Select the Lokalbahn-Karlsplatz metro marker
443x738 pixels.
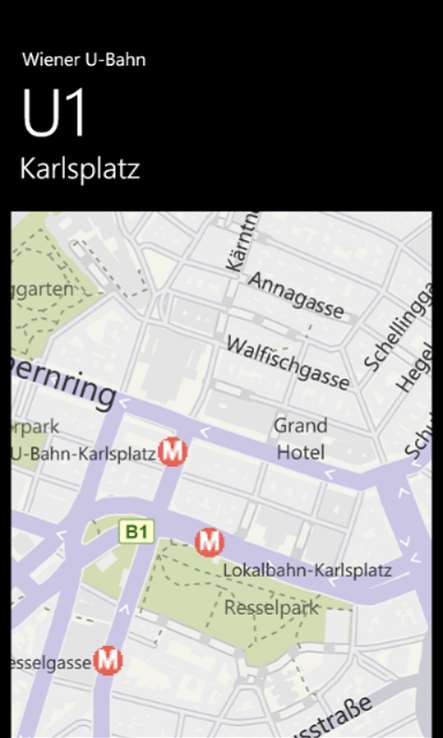point(209,543)
